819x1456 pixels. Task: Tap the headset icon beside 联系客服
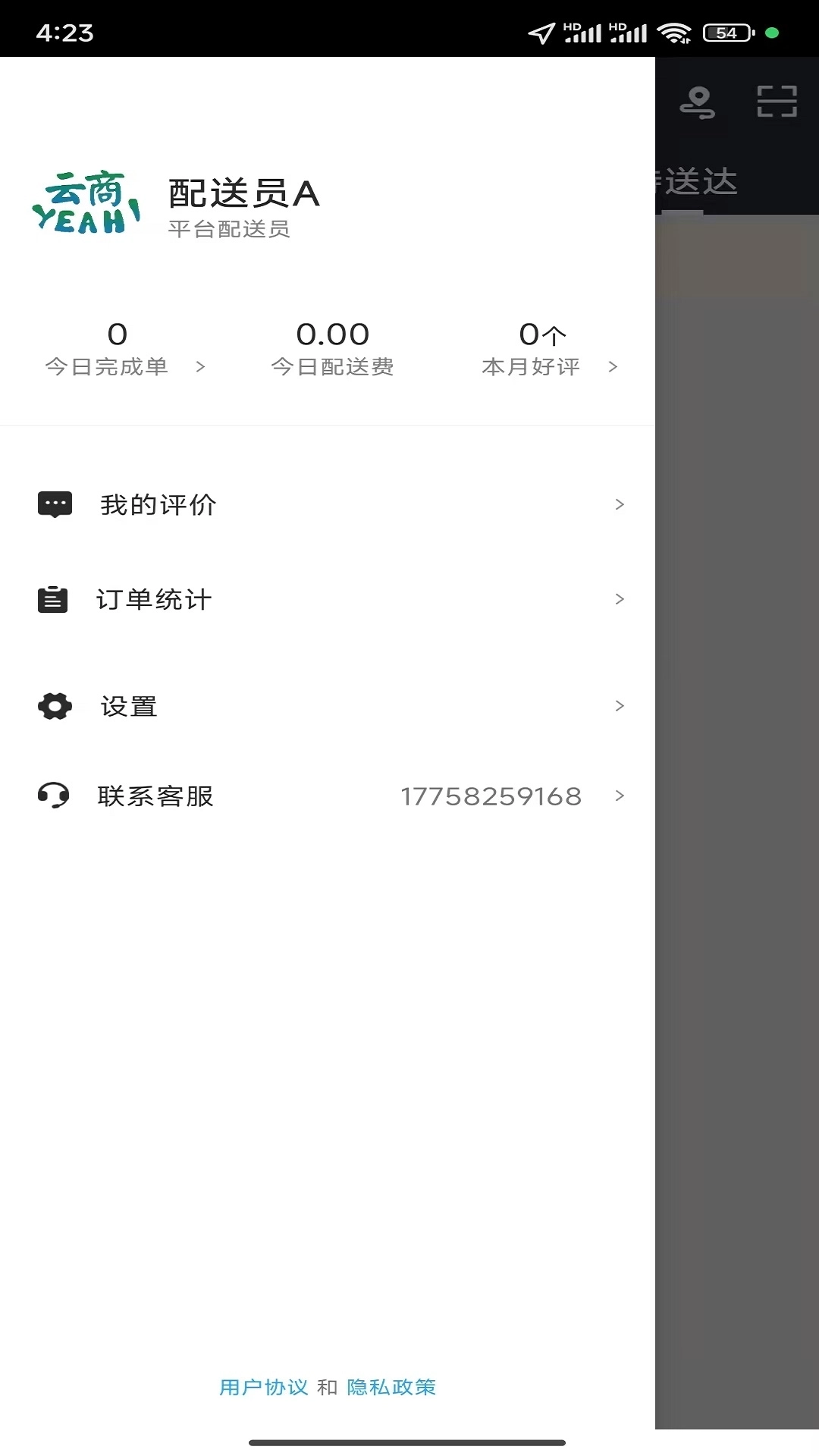(54, 796)
